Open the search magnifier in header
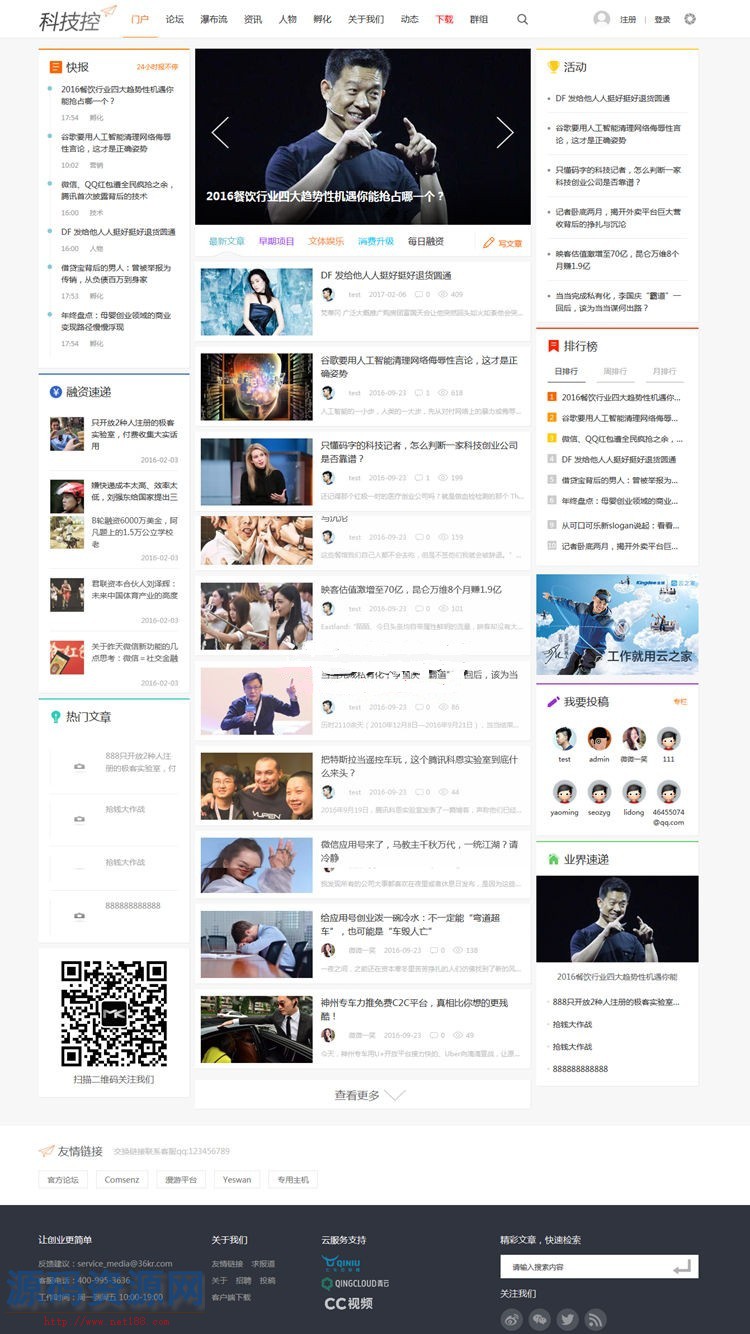Screen dimensions: 750x1334 pyautogui.click(x=522, y=19)
